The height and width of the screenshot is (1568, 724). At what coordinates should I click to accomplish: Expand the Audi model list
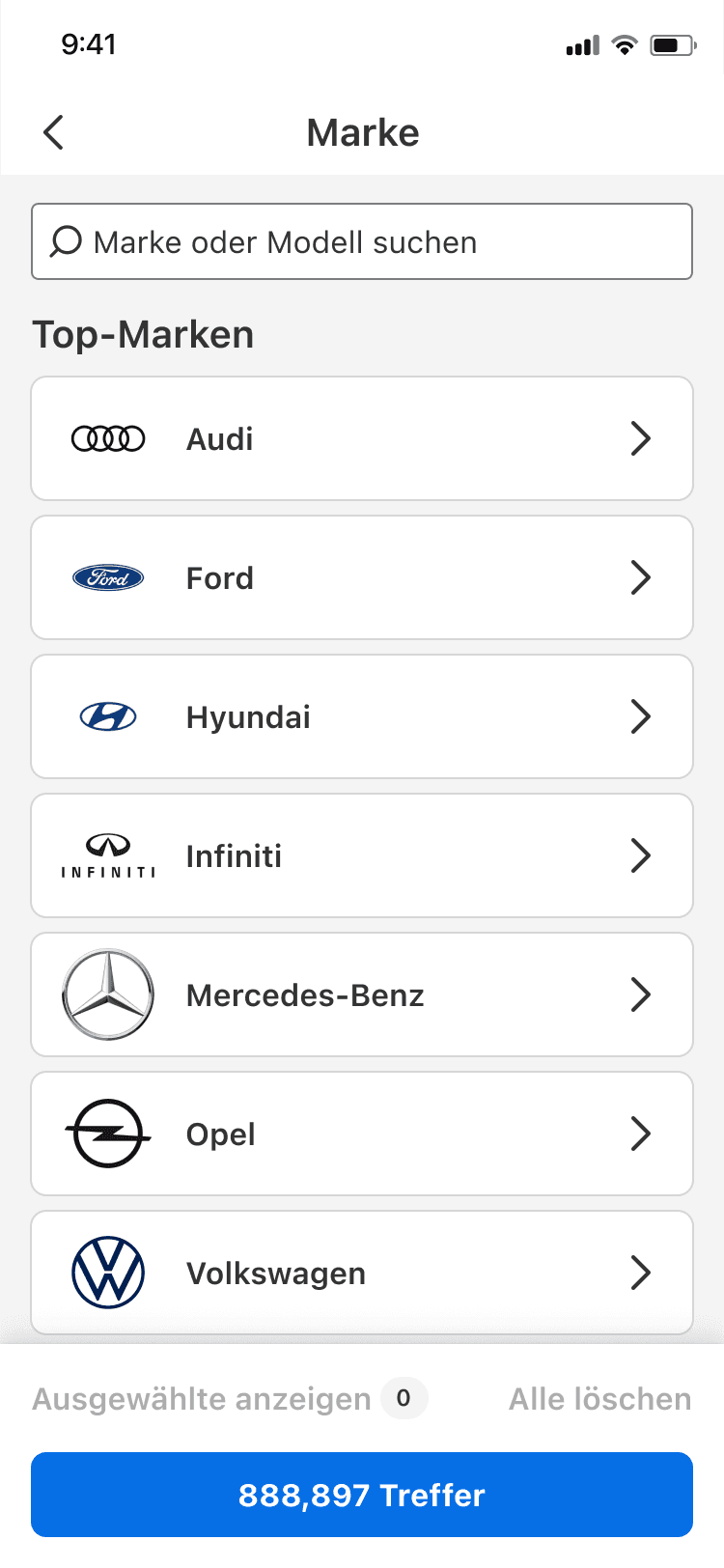tap(641, 438)
